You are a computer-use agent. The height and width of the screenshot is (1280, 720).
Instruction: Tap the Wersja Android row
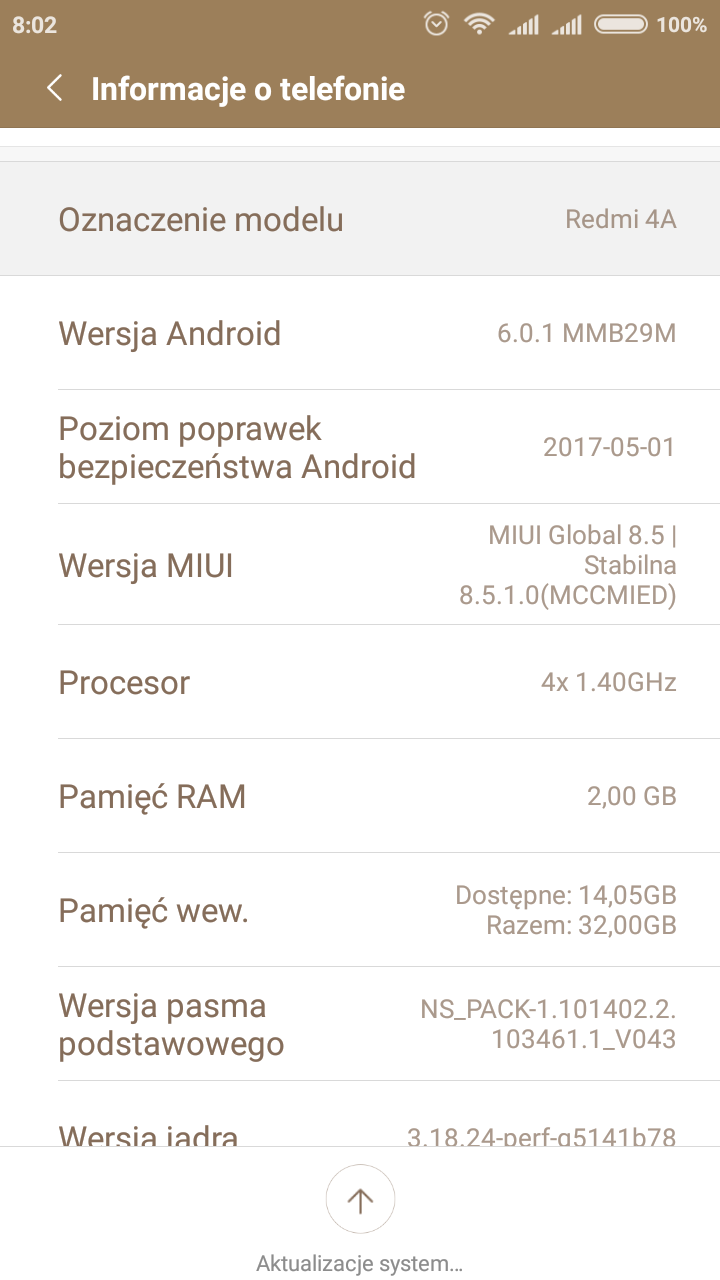click(x=360, y=333)
